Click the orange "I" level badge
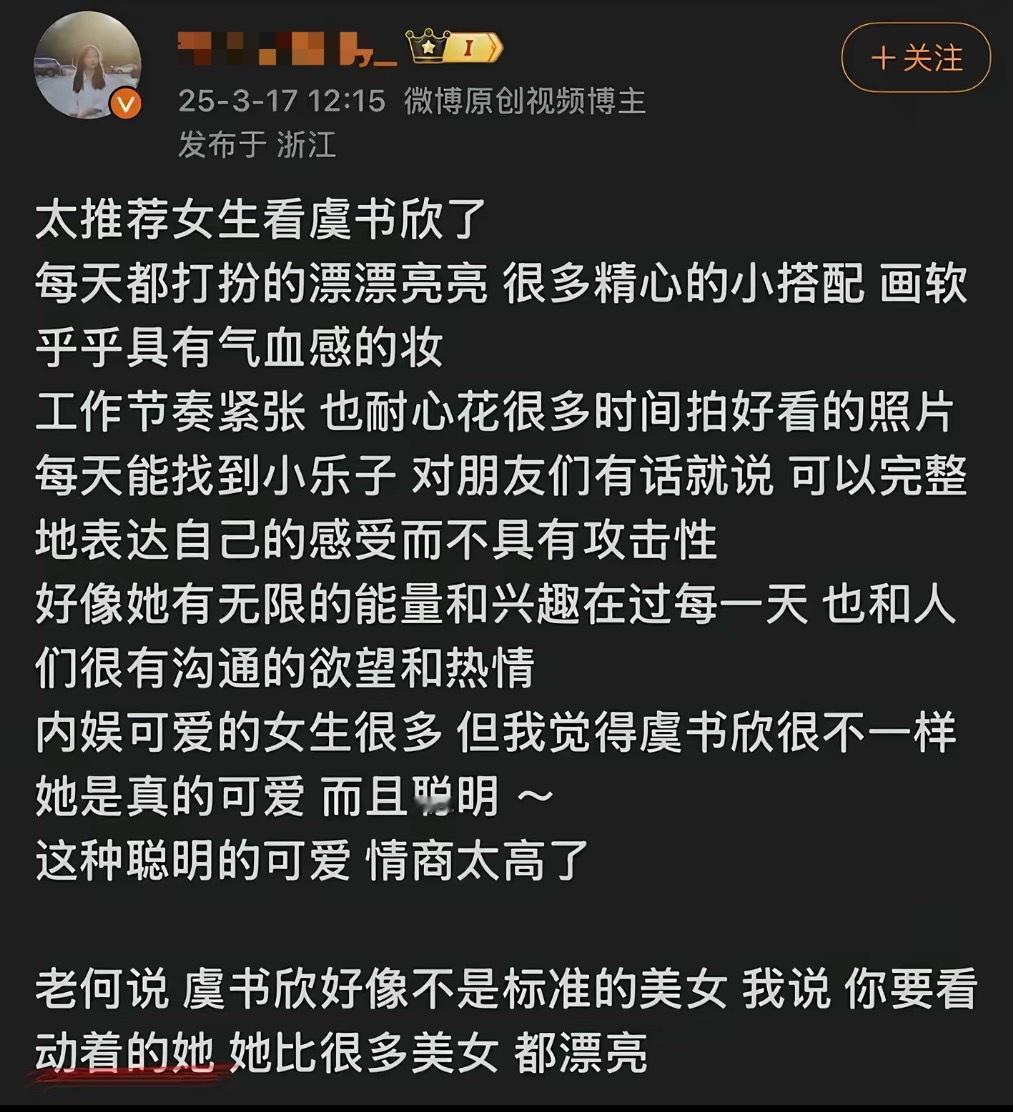 466,45
